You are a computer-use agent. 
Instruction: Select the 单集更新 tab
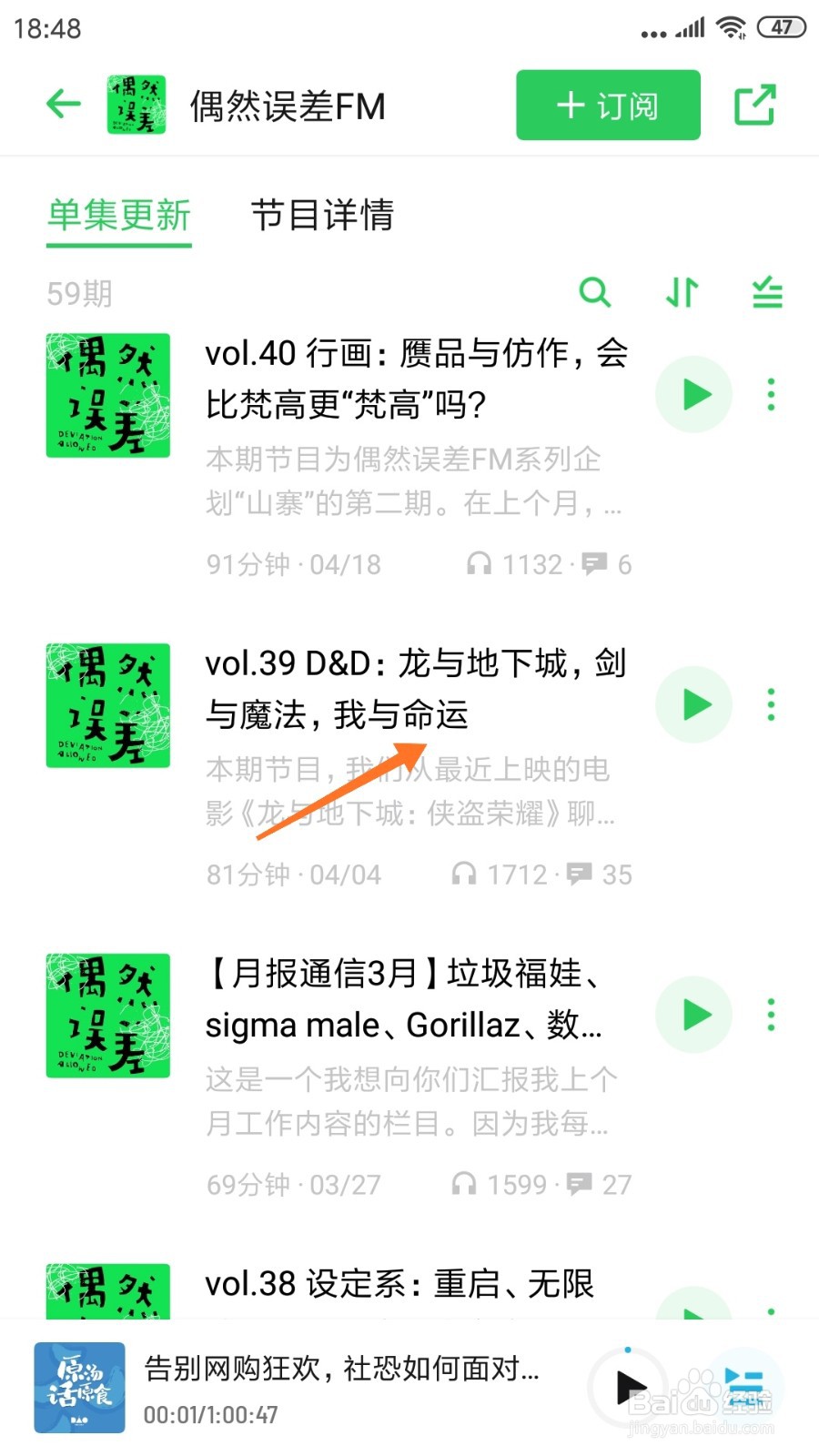(119, 216)
